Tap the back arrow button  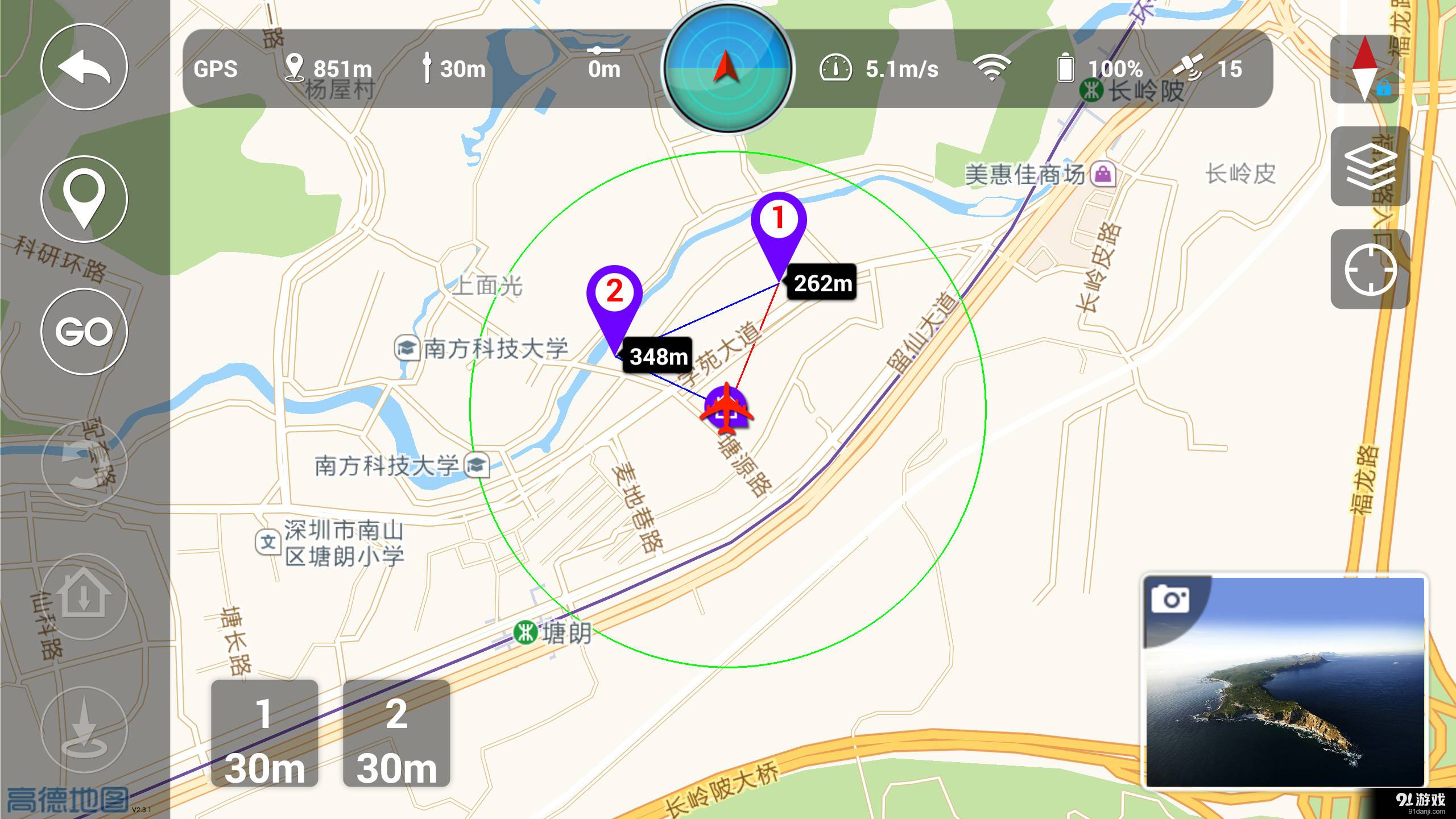pyautogui.click(x=84, y=67)
